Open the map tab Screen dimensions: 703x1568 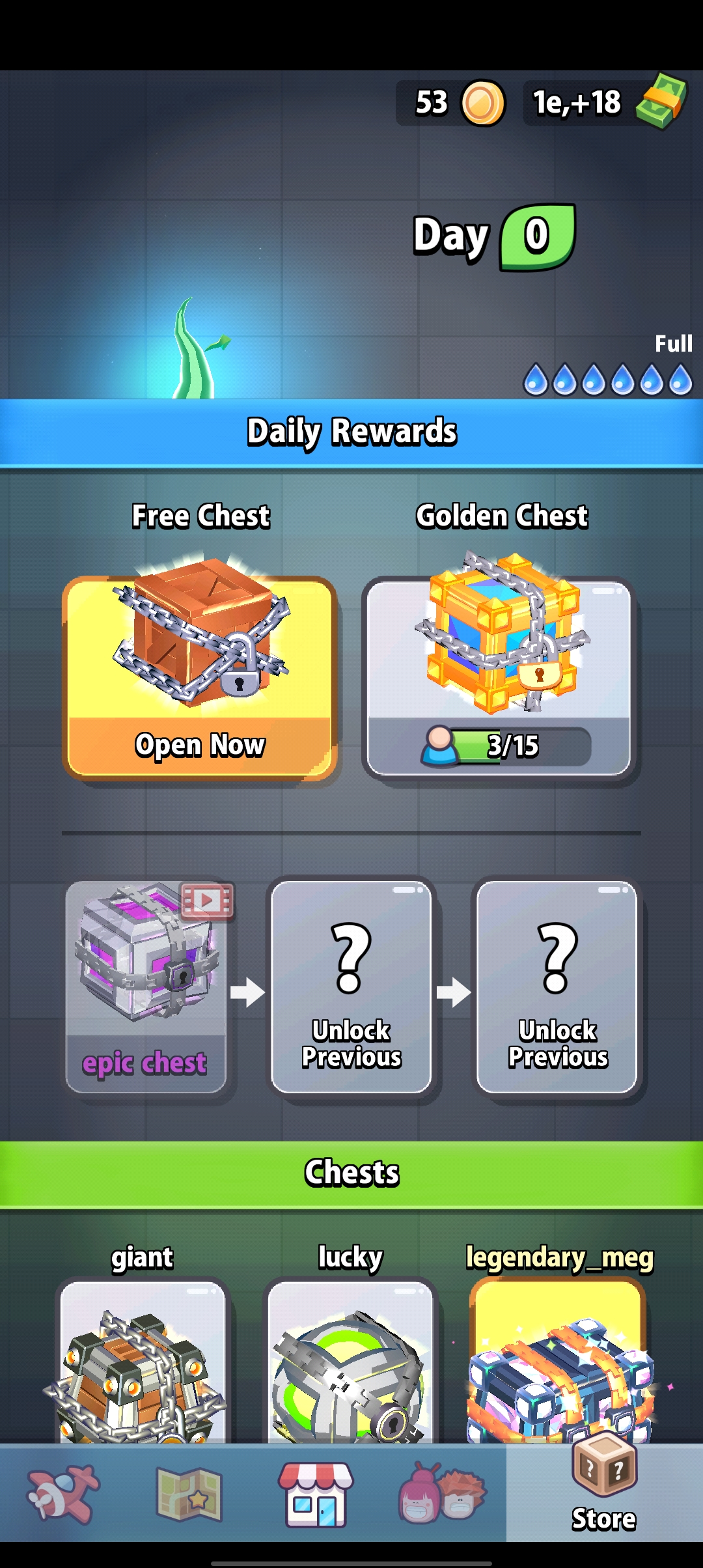tap(189, 1494)
